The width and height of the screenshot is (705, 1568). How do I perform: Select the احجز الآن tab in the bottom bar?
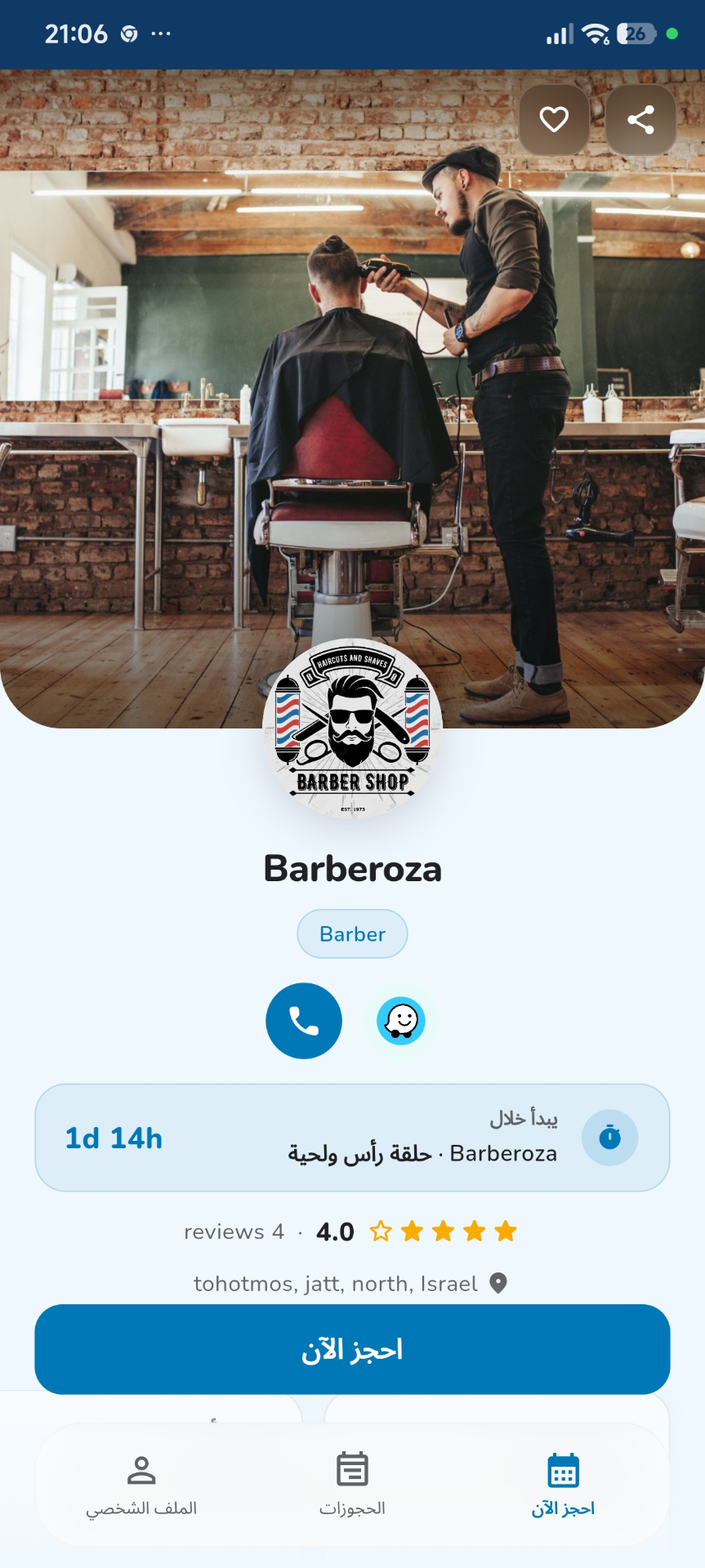point(563,1485)
